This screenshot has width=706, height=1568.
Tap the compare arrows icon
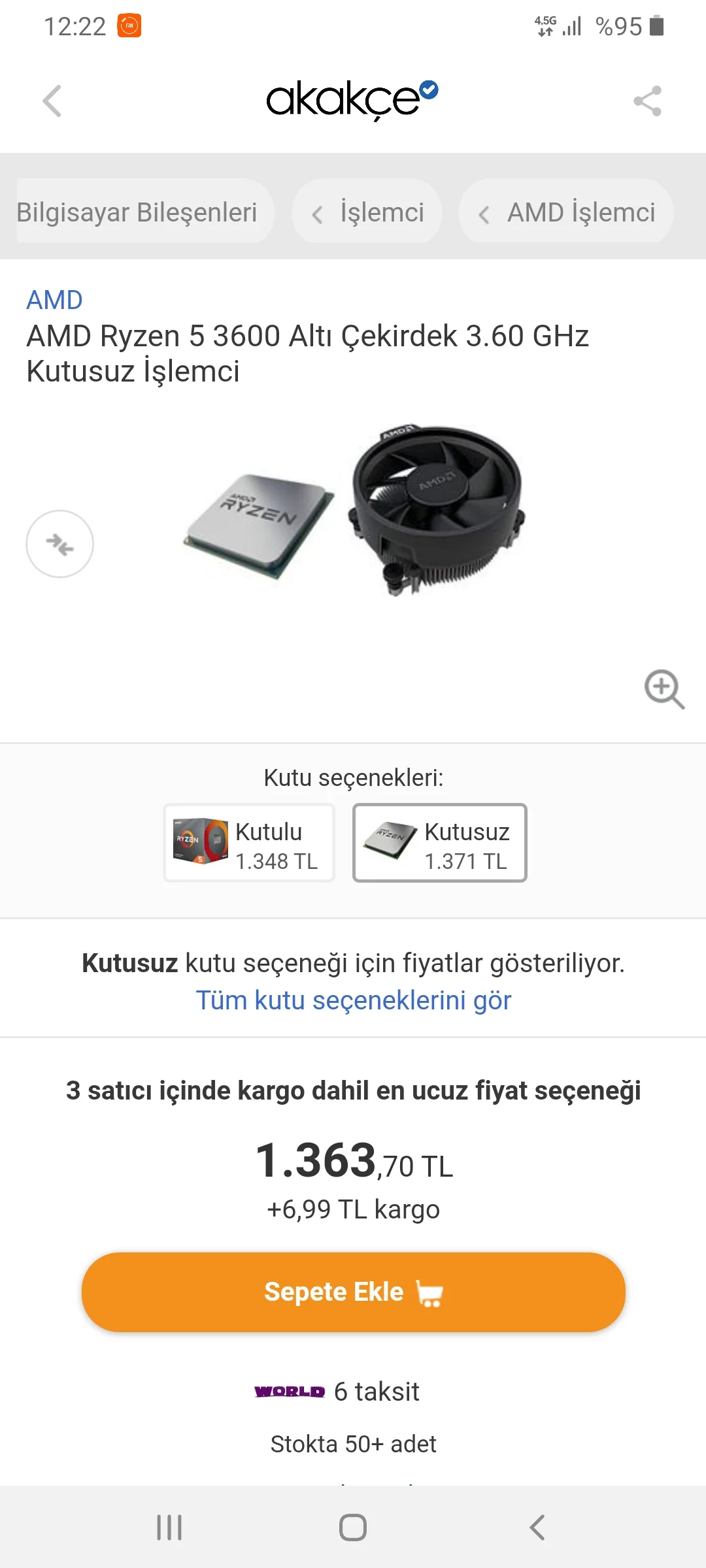point(59,544)
